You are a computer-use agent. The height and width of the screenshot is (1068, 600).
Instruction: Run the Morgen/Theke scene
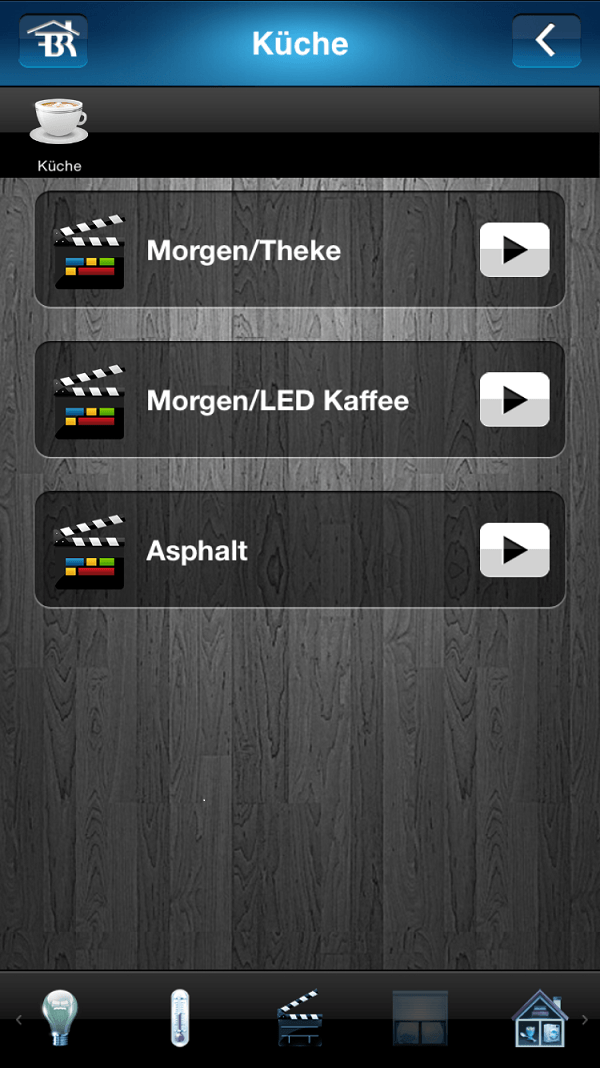[x=514, y=250]
